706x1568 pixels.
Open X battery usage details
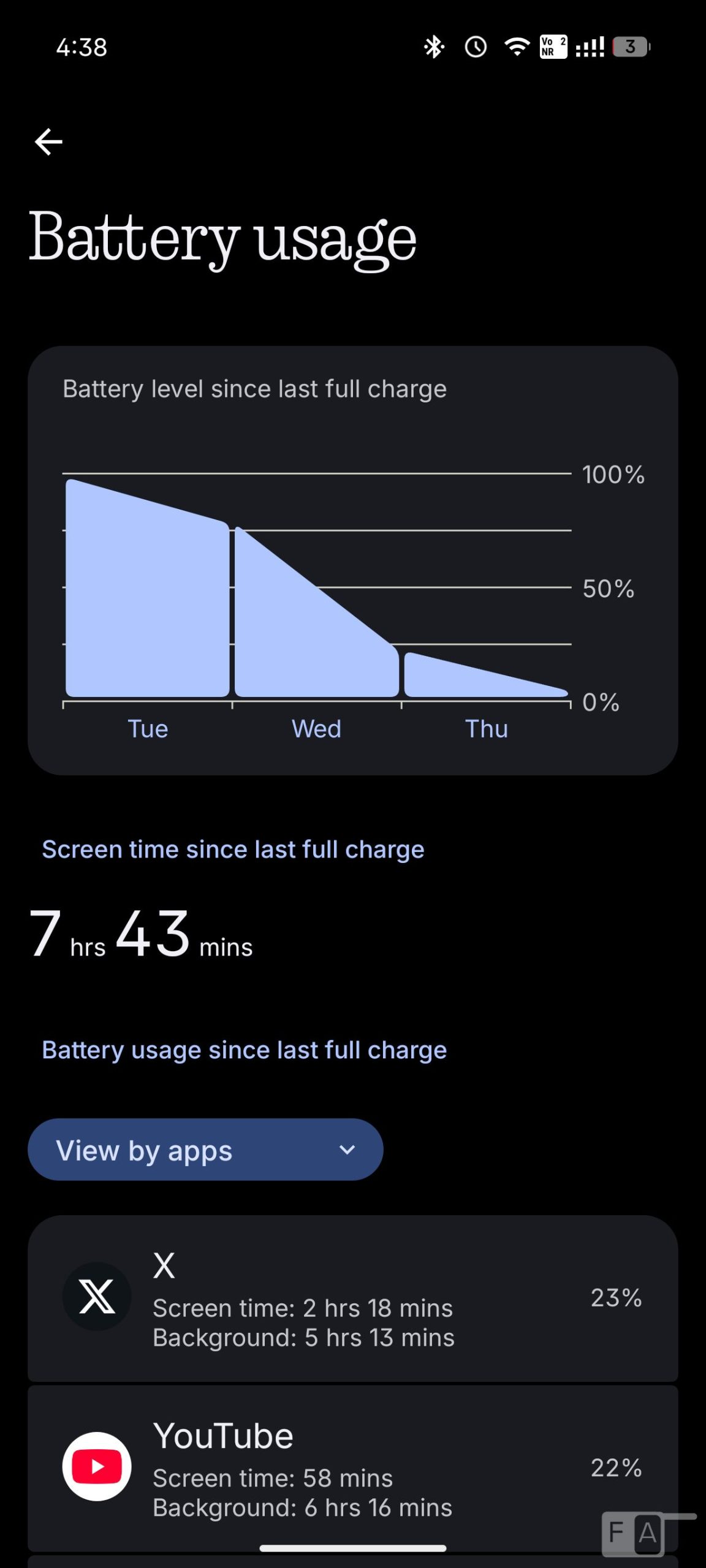pyautogui.click(x=352, y=1297)
